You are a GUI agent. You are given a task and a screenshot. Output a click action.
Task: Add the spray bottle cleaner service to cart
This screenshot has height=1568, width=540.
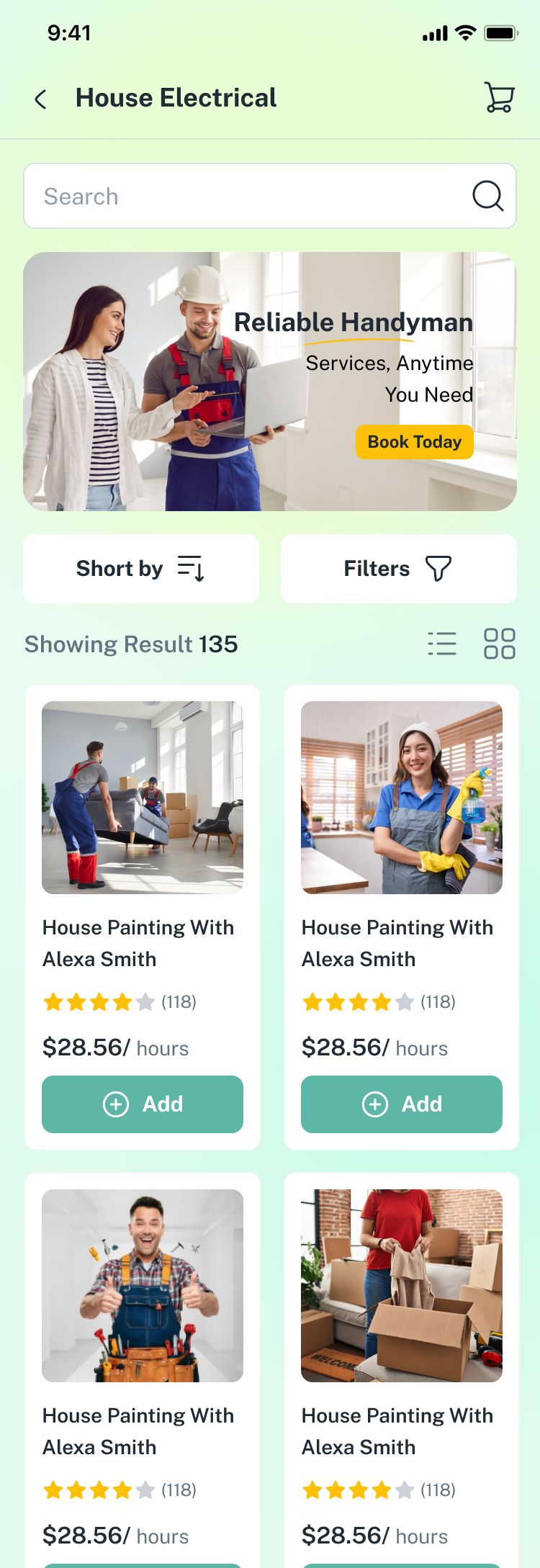tap(402, 1104)
